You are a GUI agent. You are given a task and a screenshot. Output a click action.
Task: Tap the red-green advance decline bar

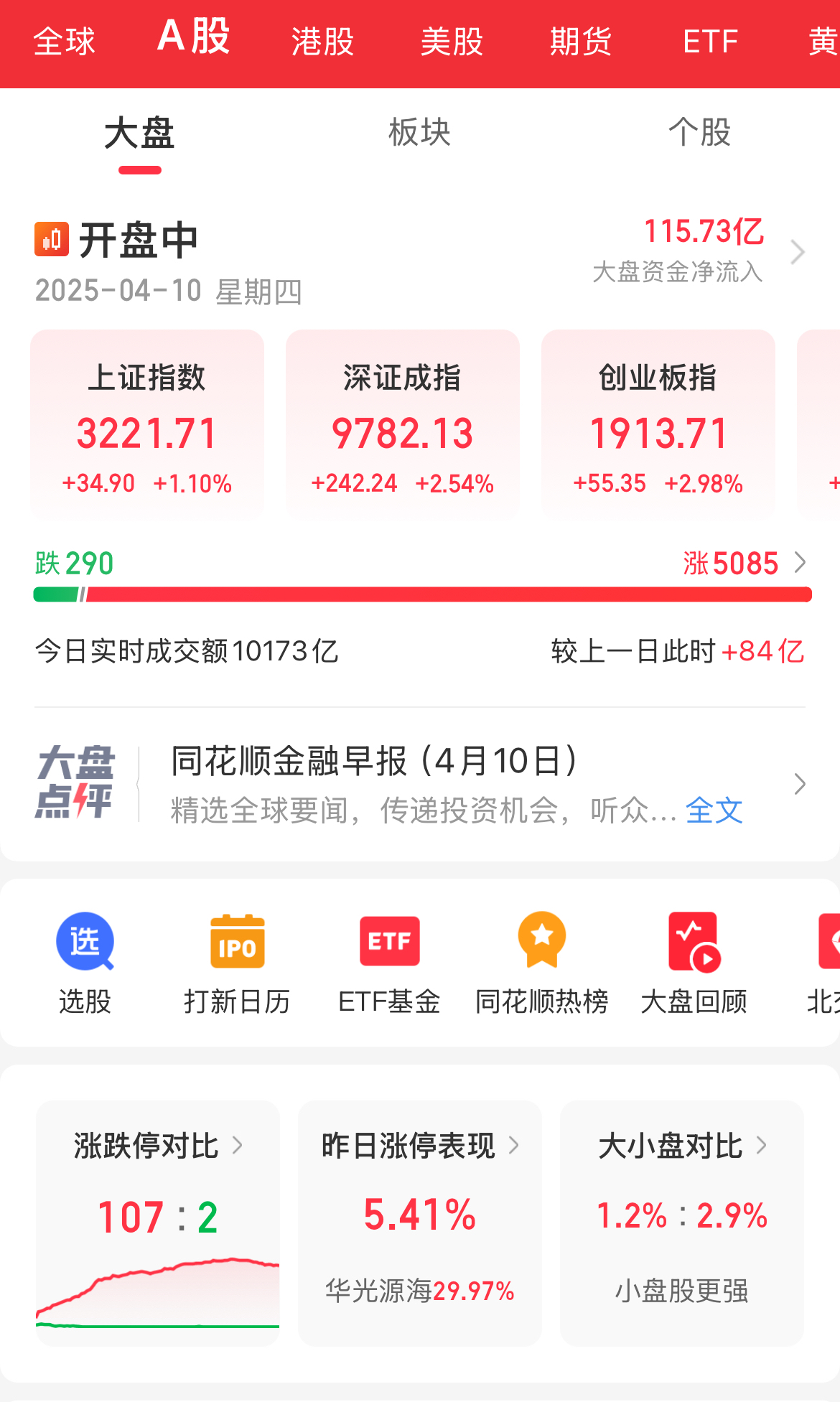[x=420, y=592]
